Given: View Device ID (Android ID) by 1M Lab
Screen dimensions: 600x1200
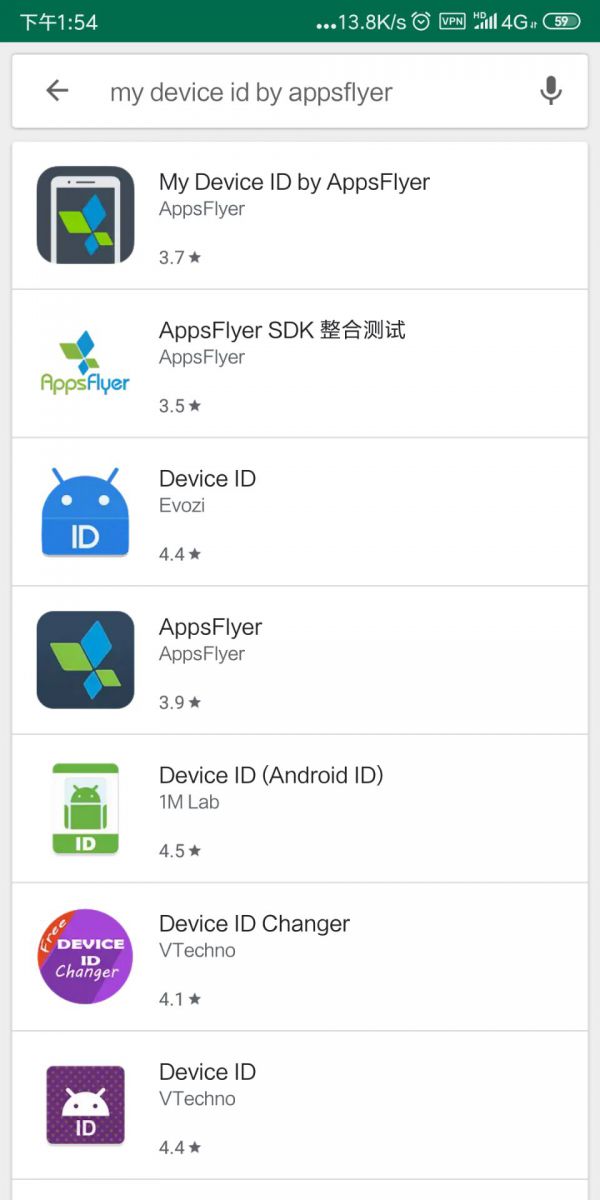Looking at the screenshot, I should (x=300, y=808).
